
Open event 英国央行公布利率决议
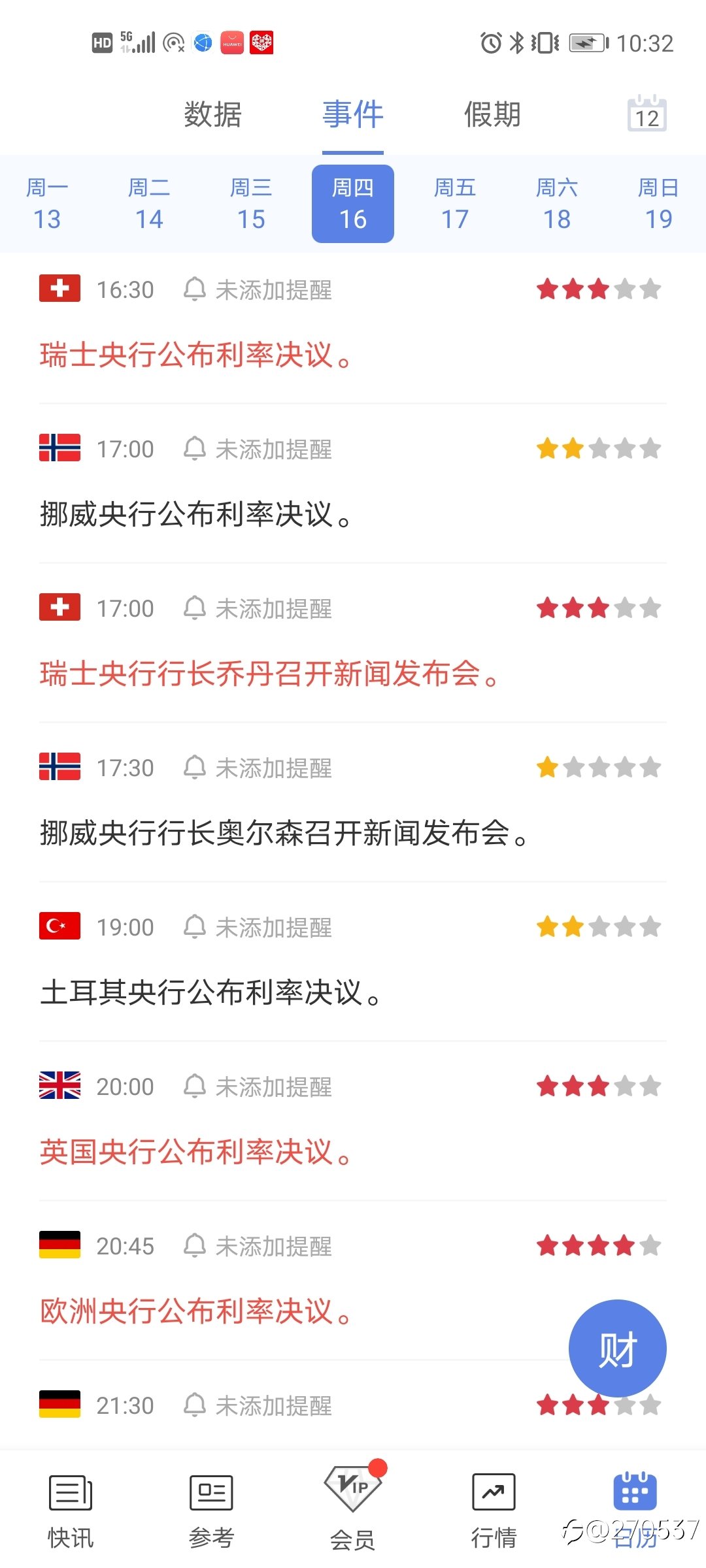coord(196,1152)
